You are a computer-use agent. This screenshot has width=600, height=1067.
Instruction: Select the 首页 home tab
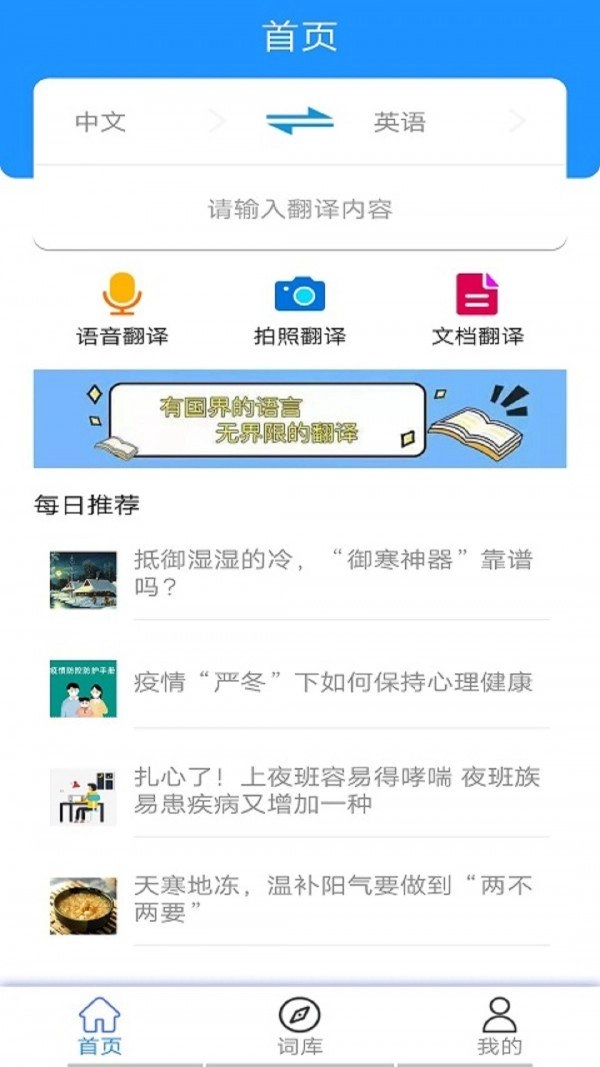coord(100,1027)
